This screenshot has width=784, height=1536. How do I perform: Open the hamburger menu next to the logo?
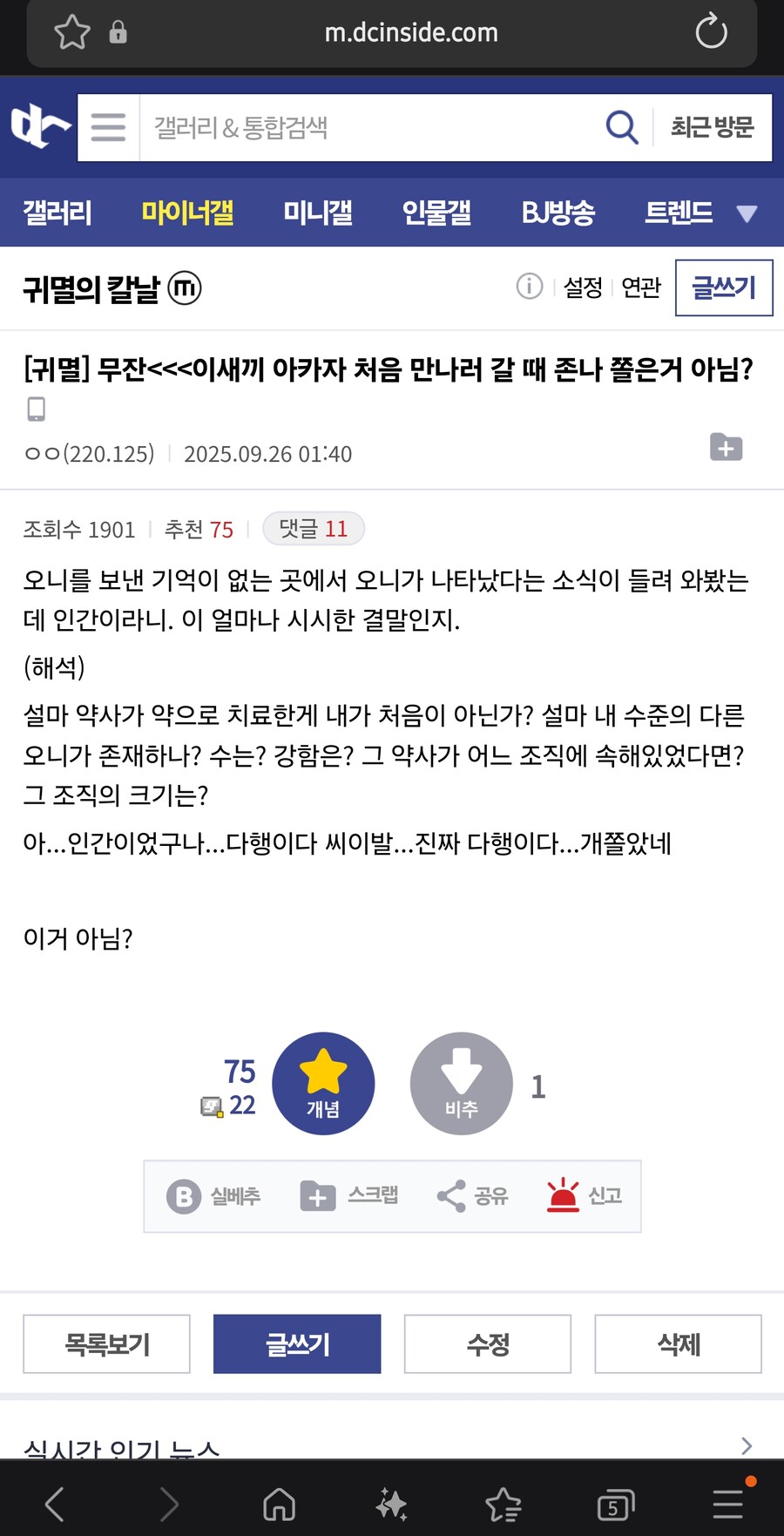coord(108,128)
